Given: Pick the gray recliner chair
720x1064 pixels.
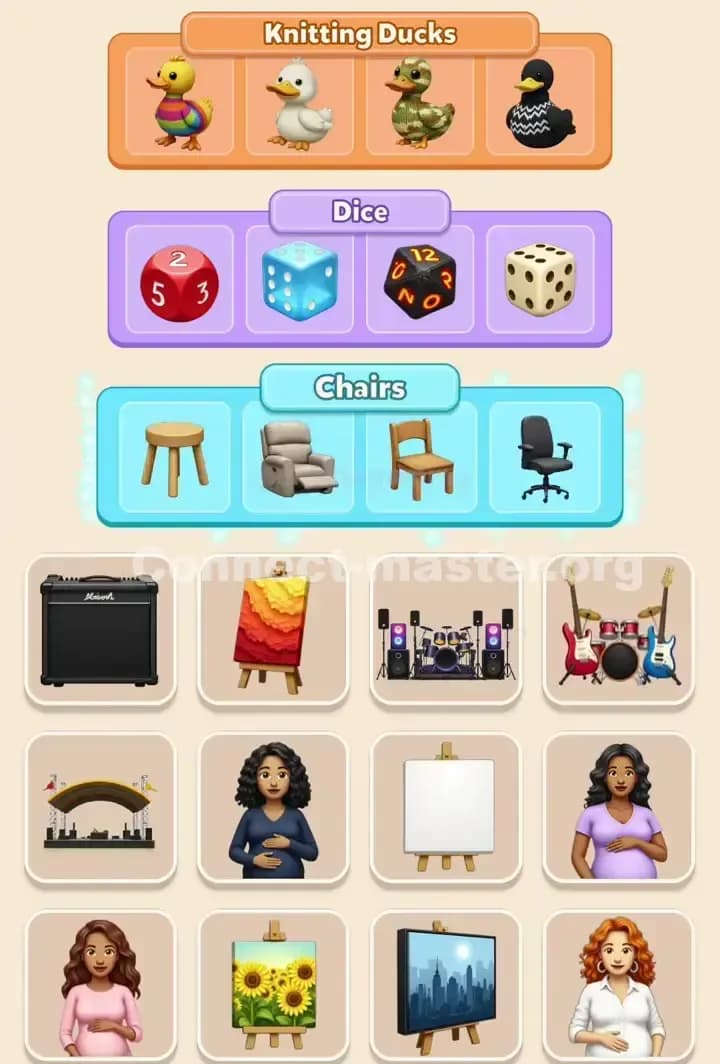Looking at the screenshot, I should (x=298, y=455).
